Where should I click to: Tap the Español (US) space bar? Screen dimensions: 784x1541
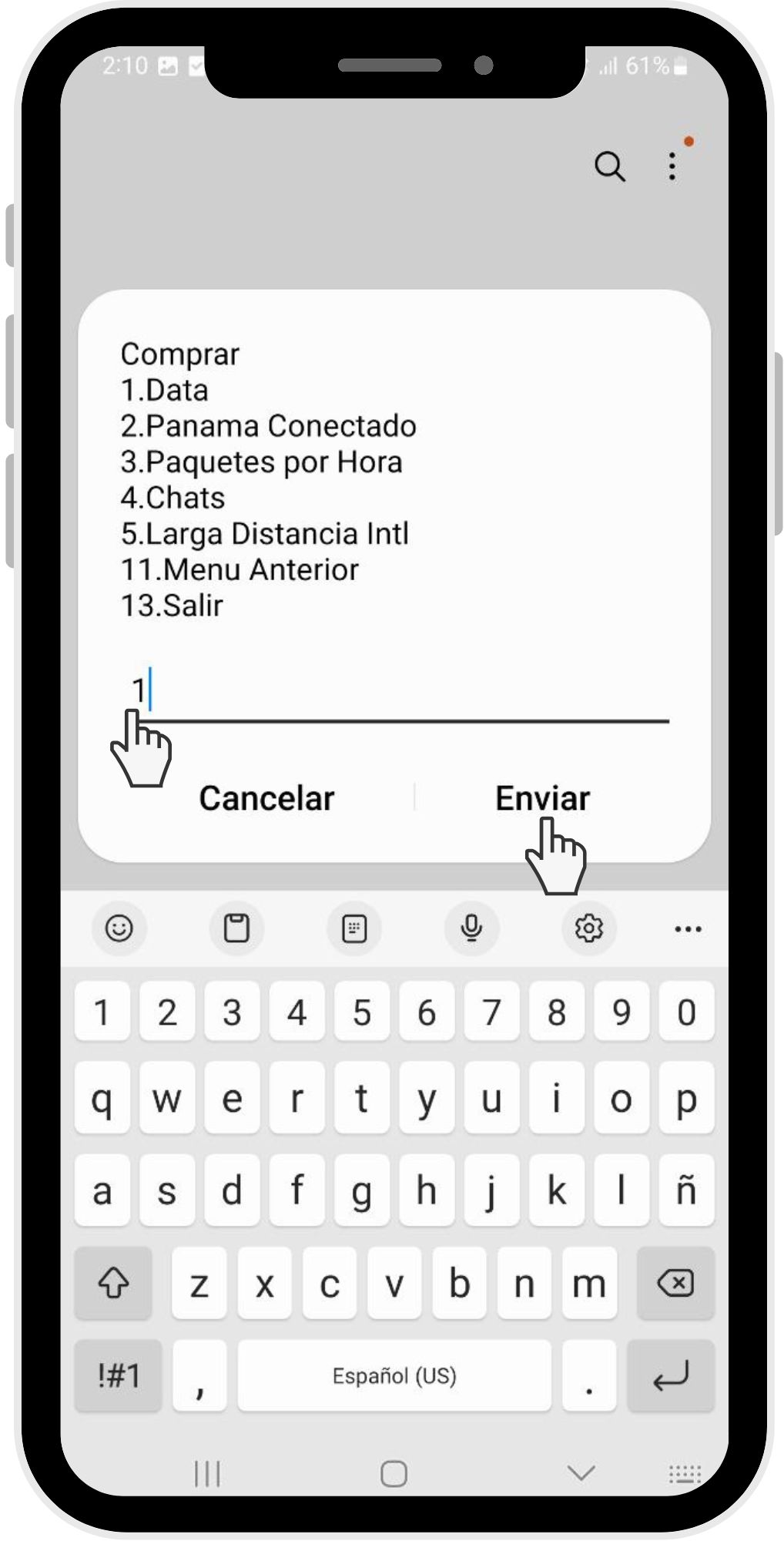pos(394,1375)
